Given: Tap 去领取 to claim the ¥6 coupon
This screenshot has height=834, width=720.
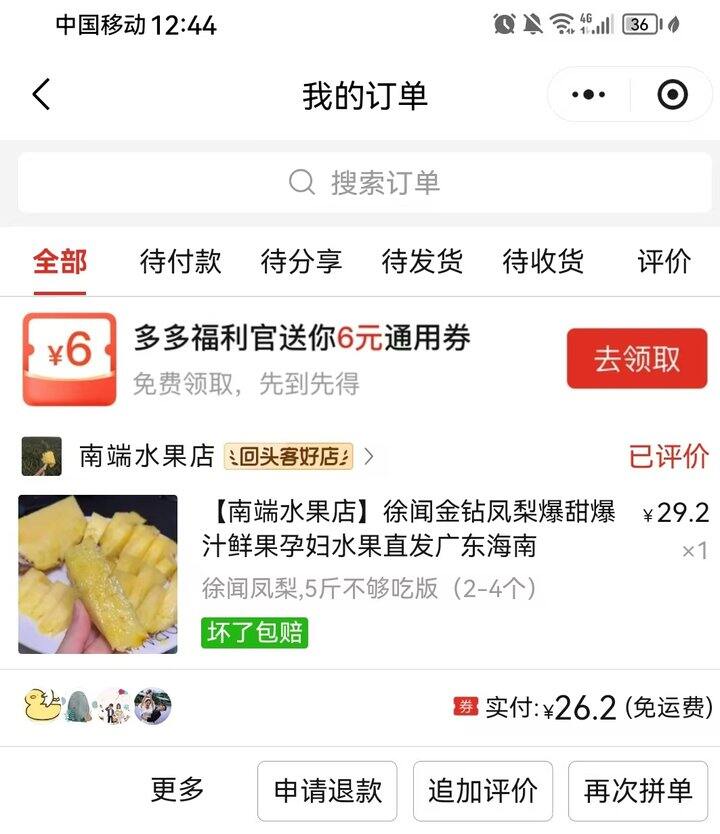Looking at the screenshot, I should coord(637,357).
